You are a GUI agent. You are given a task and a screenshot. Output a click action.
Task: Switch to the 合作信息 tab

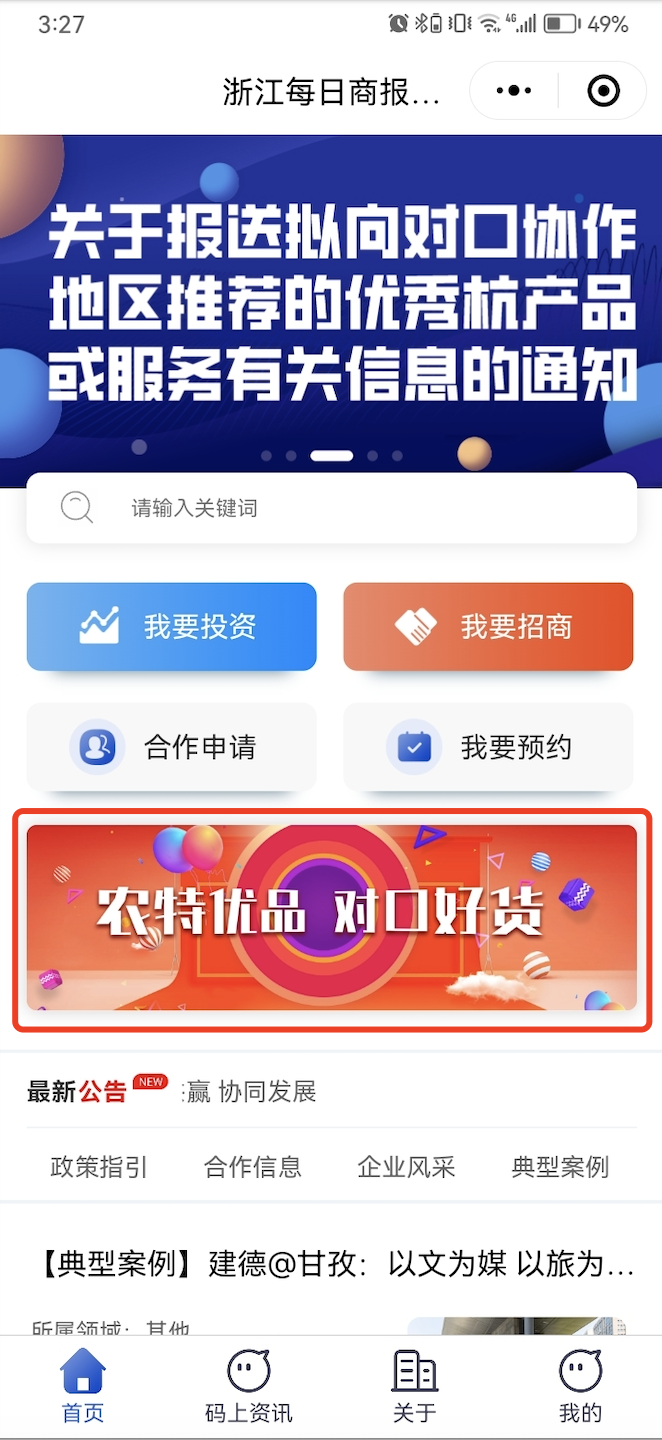point(253,1167)
